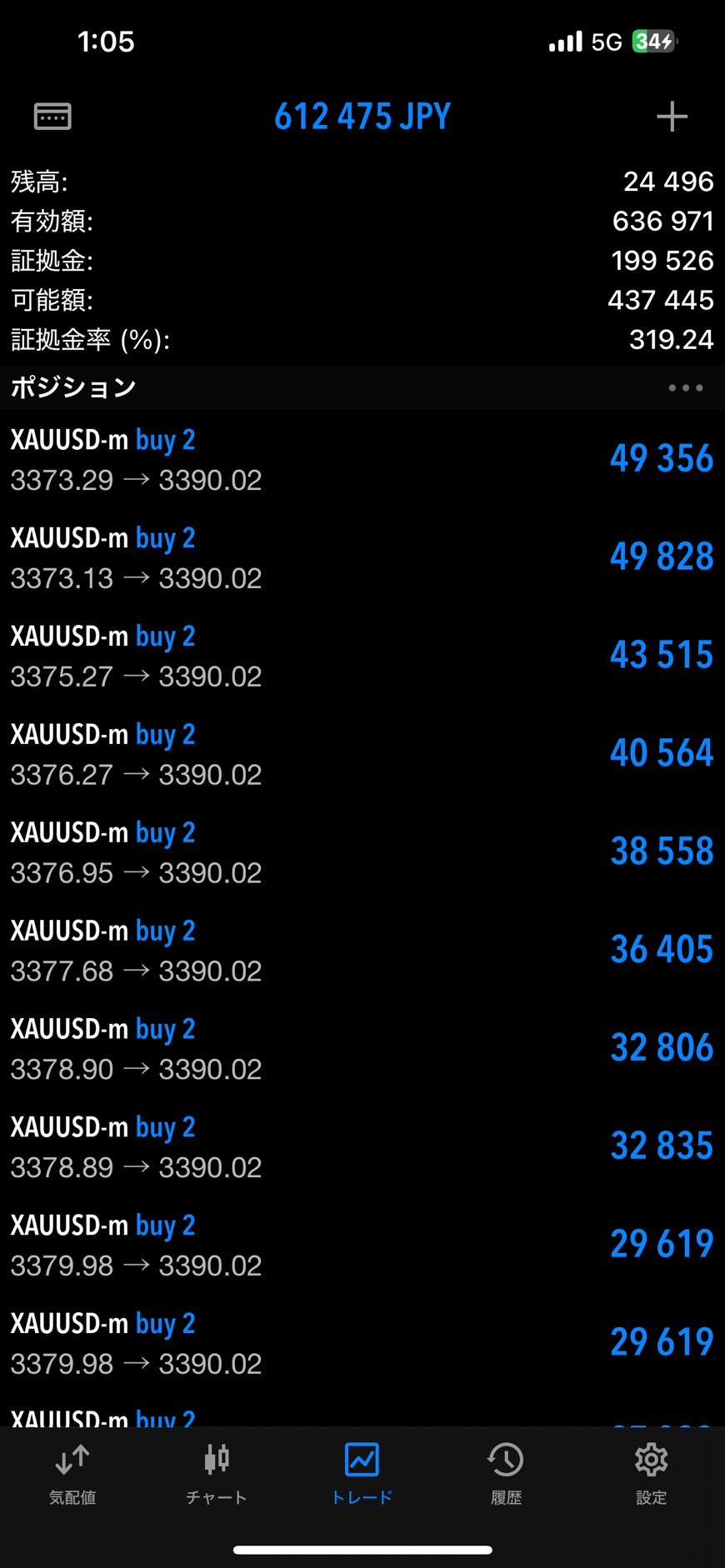Open the position bought at 3373.13
This screenshot has height=1568, width=725.
point(362,557)
